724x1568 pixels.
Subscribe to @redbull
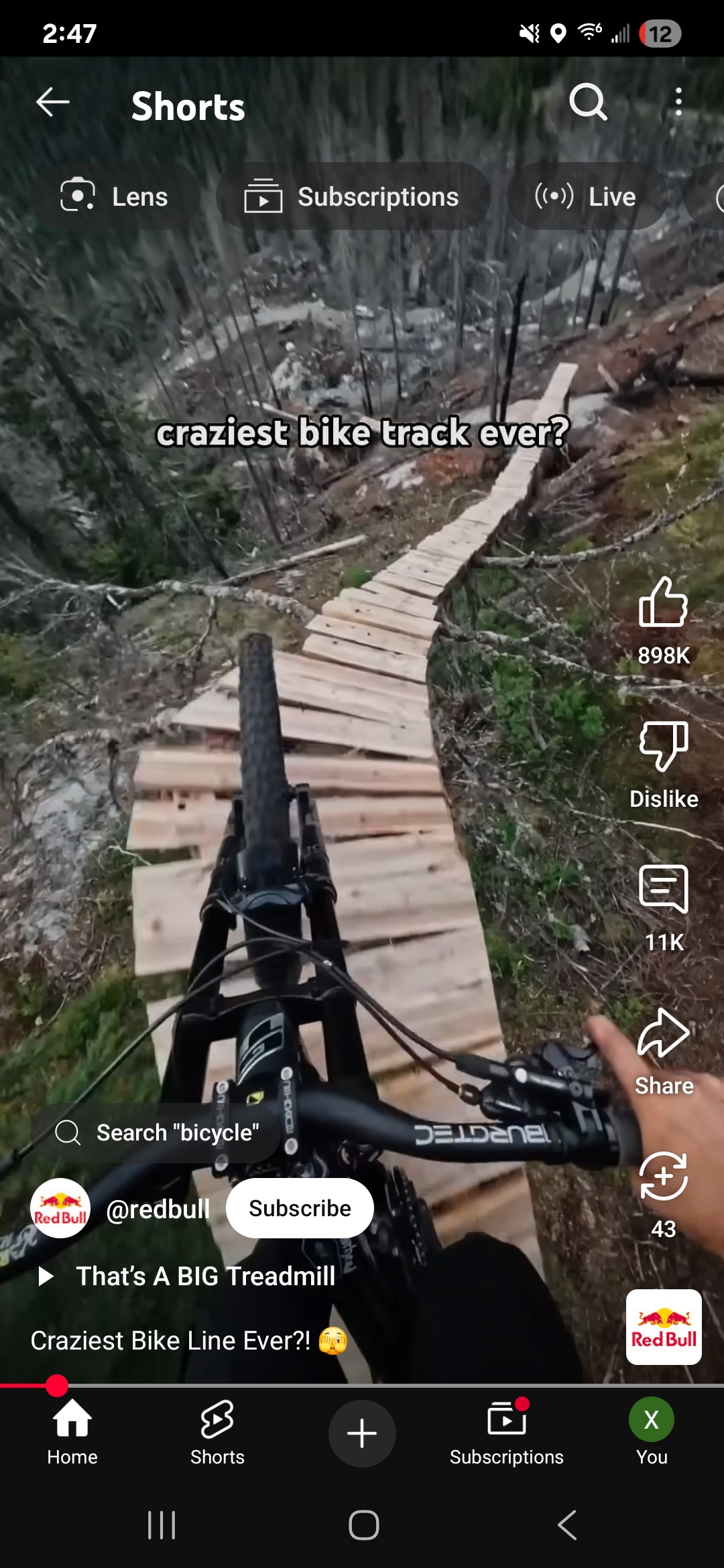(x=300, y=1208)
